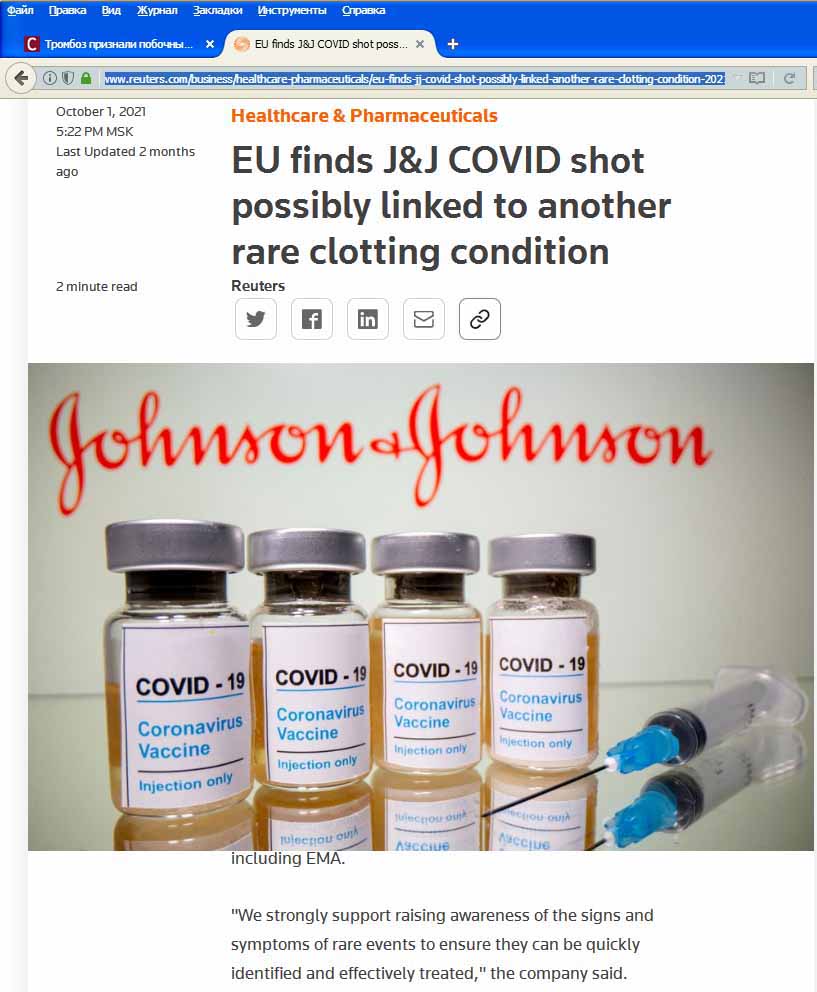Open the Файл menu
The height and width of the screenshot is (992, 817).
(20, 10)
